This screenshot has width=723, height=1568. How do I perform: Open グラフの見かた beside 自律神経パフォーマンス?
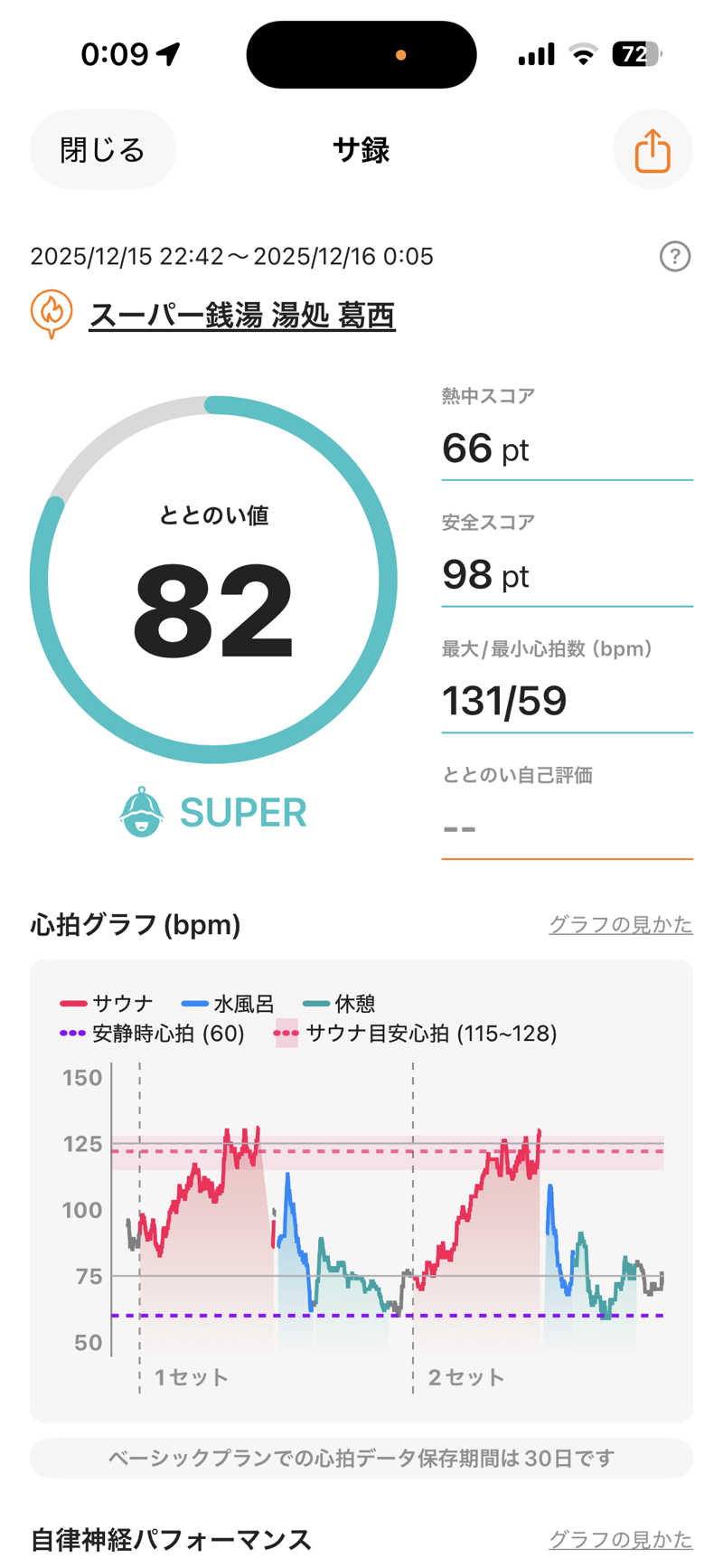(620, 1538)
